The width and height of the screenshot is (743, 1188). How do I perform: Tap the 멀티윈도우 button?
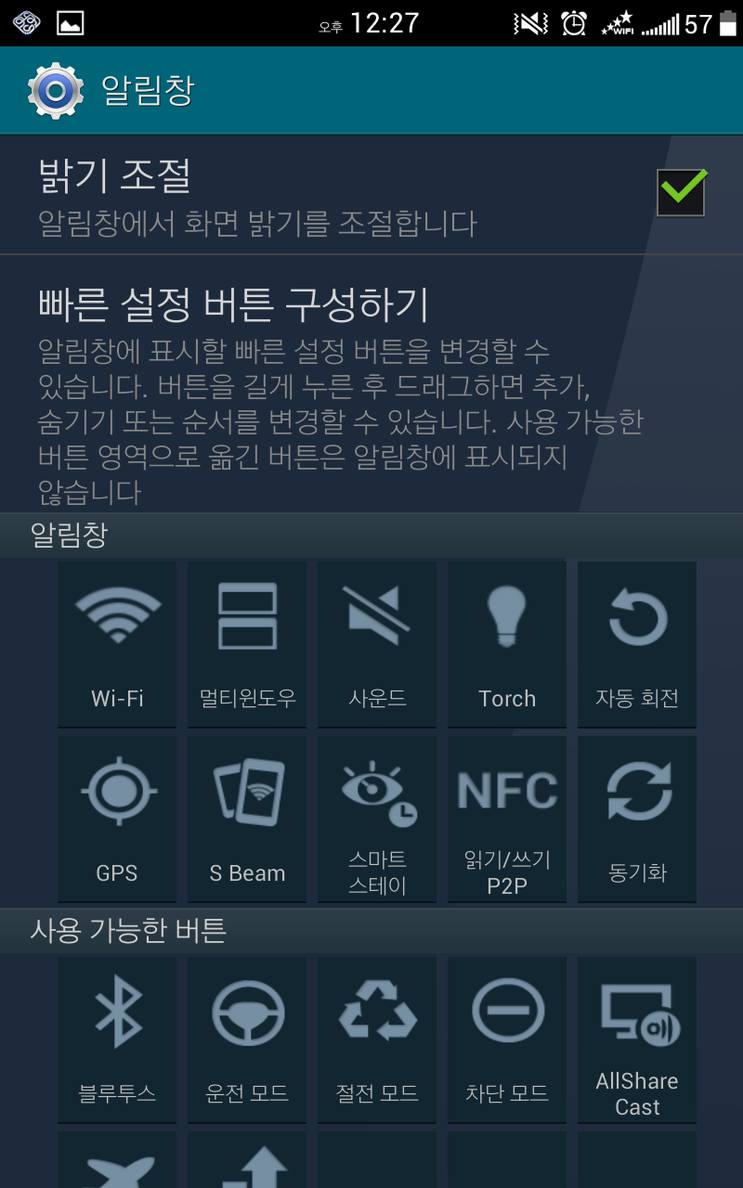[247, 643]
